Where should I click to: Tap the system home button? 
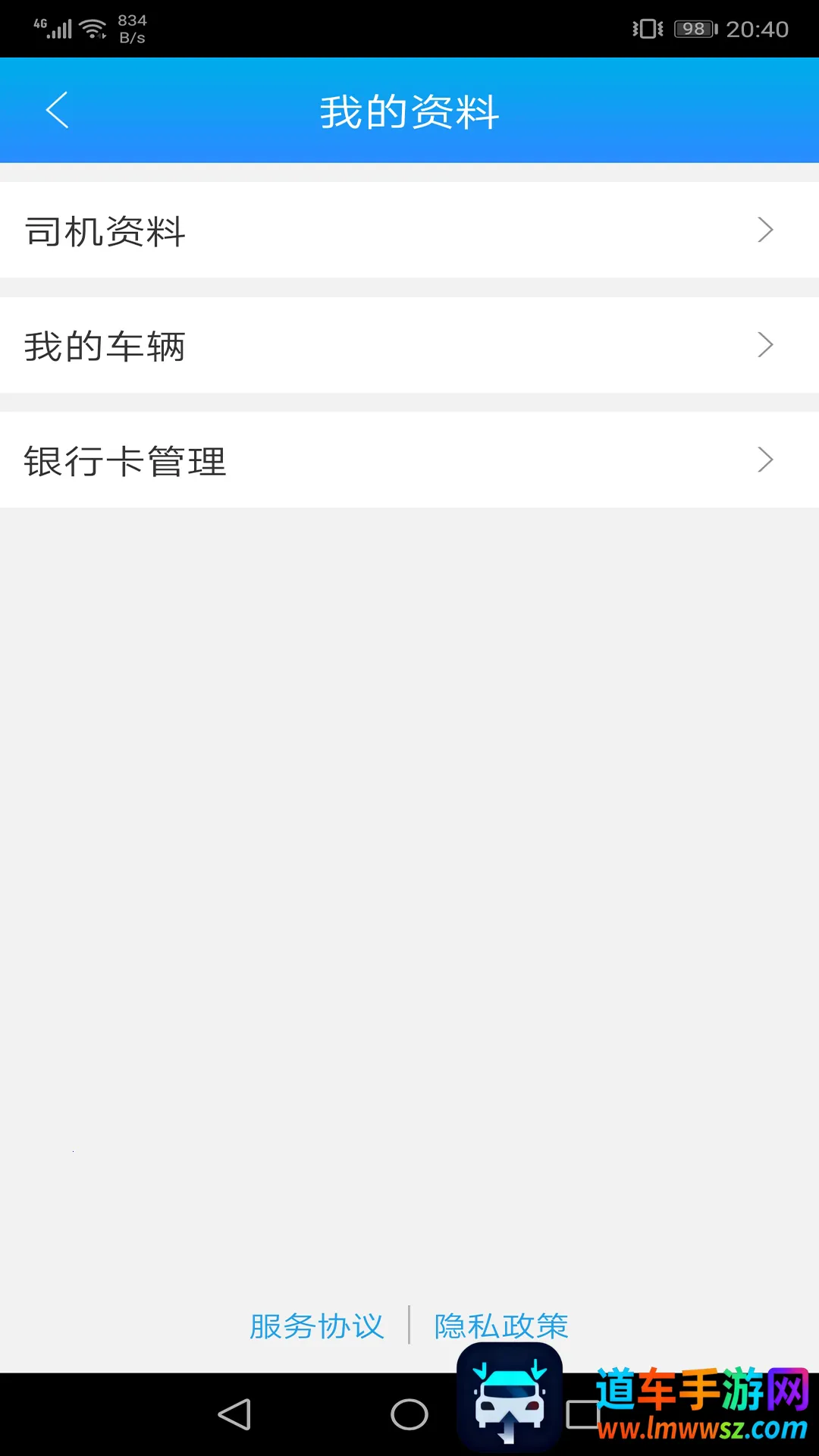click(409, 1414)
